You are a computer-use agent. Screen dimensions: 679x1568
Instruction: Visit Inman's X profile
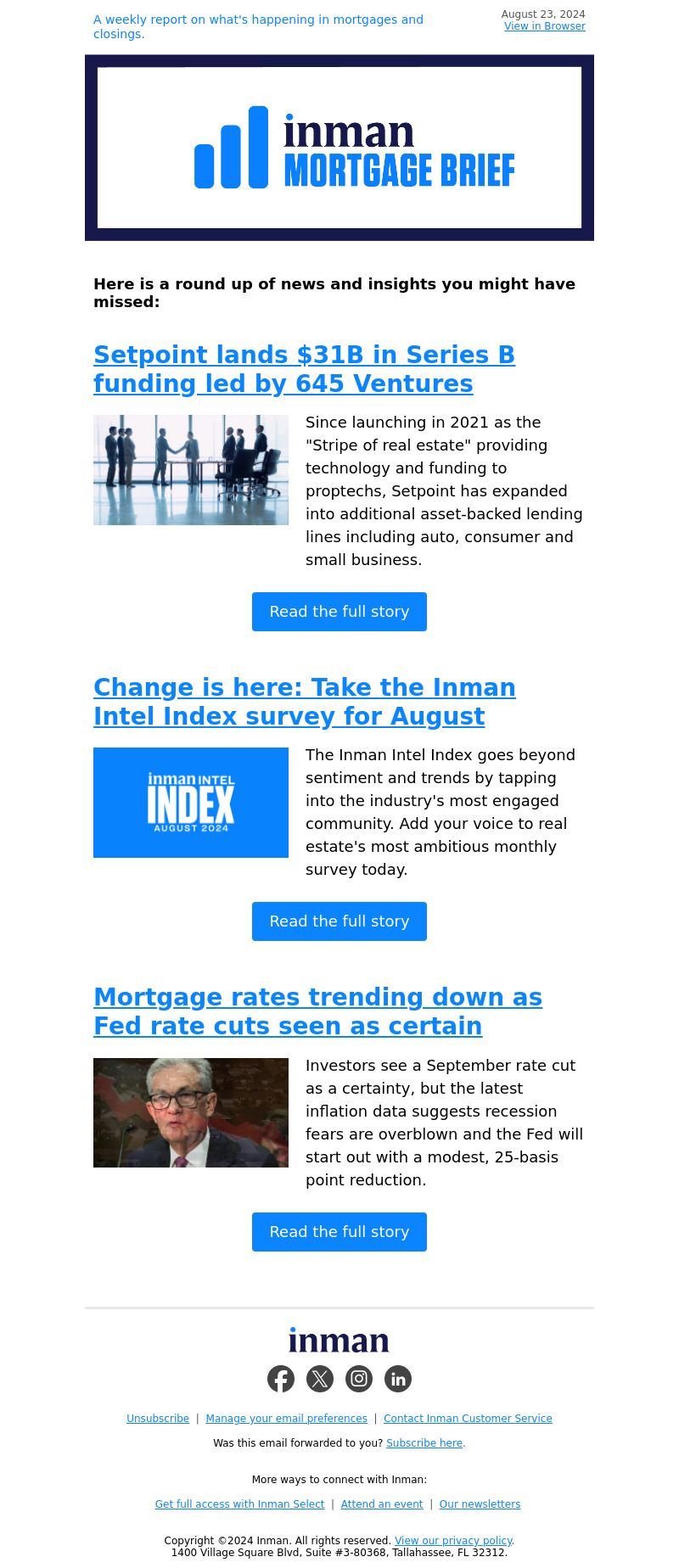pos(320,1379)
